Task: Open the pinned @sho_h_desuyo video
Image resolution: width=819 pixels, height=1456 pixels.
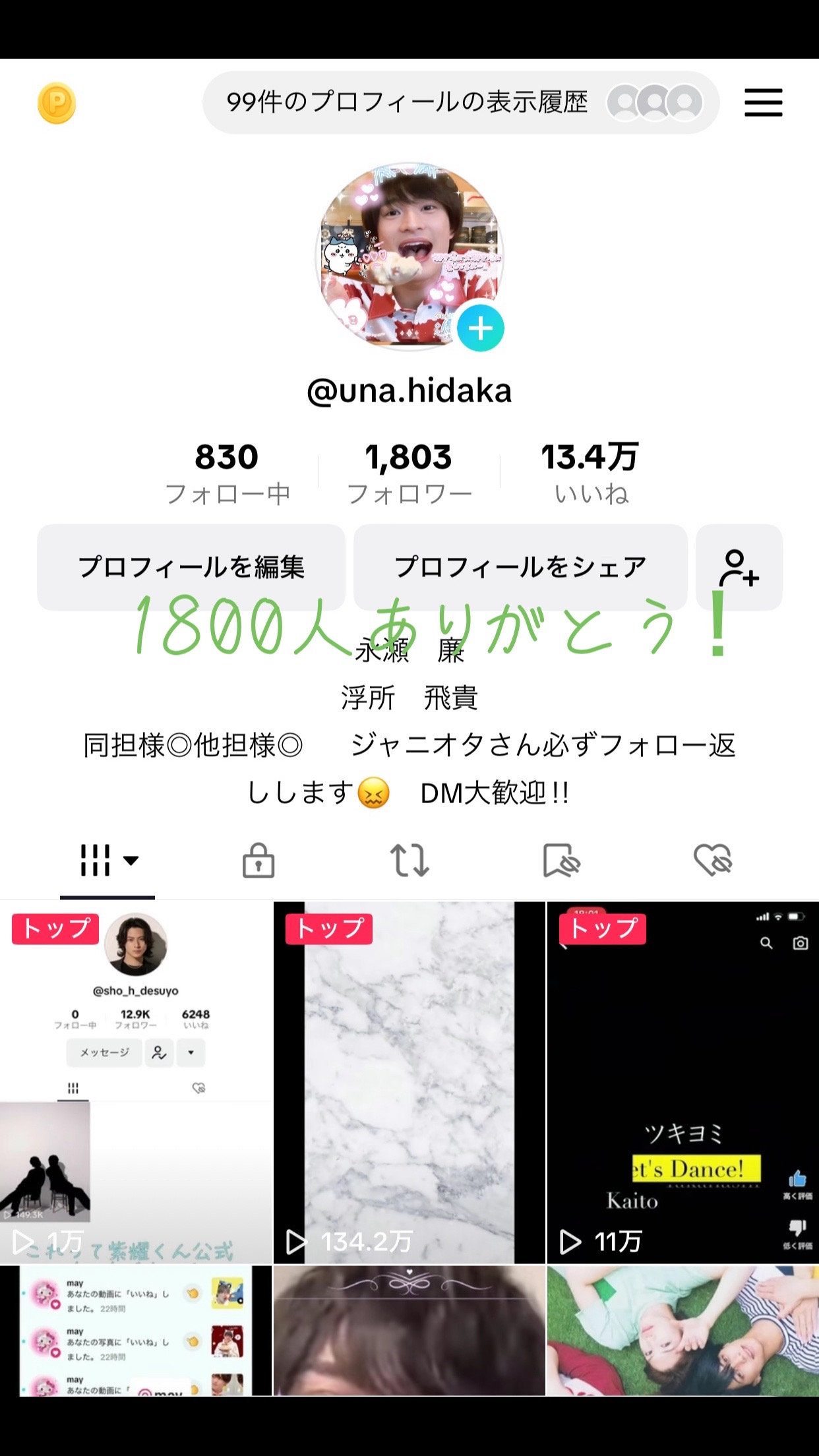Action: [136, 1081]
